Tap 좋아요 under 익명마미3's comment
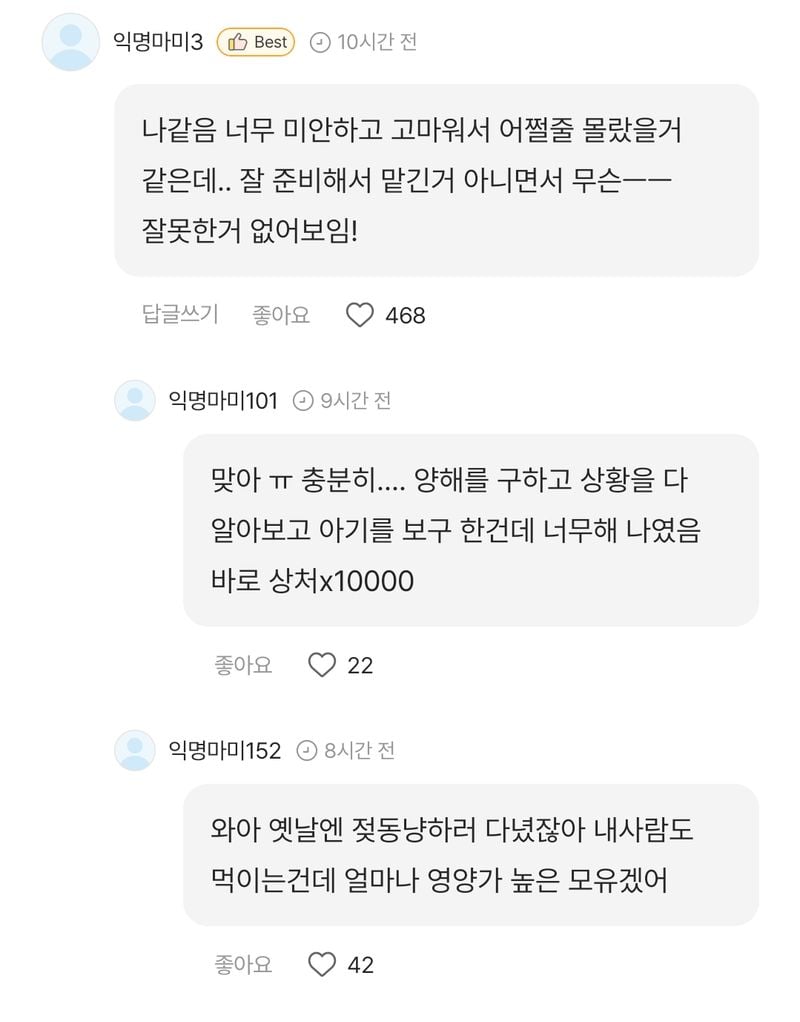 pyautogui.click(x=281, y=315)
